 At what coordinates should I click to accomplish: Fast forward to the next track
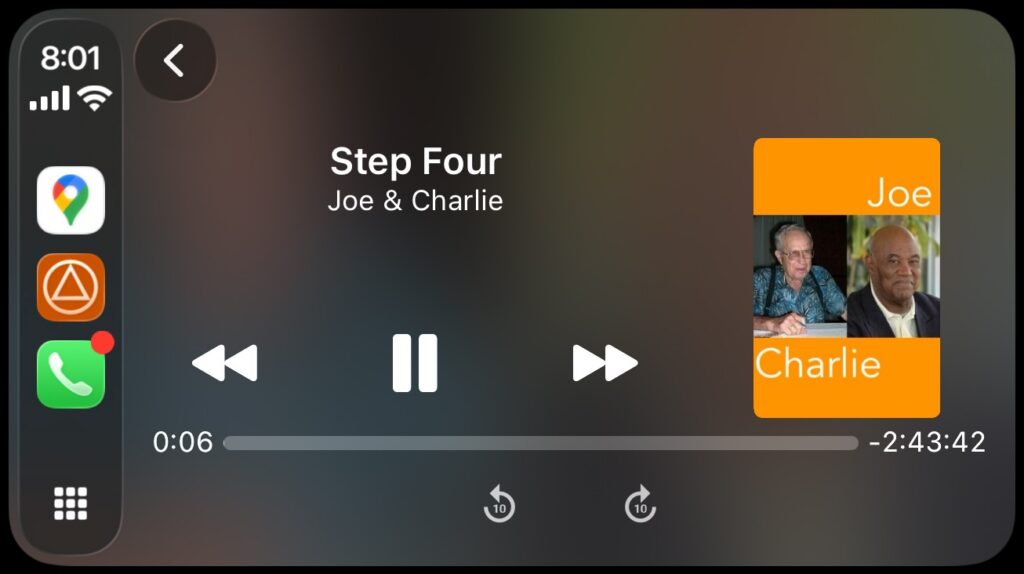pyautogui.click(x=604, y=363)
